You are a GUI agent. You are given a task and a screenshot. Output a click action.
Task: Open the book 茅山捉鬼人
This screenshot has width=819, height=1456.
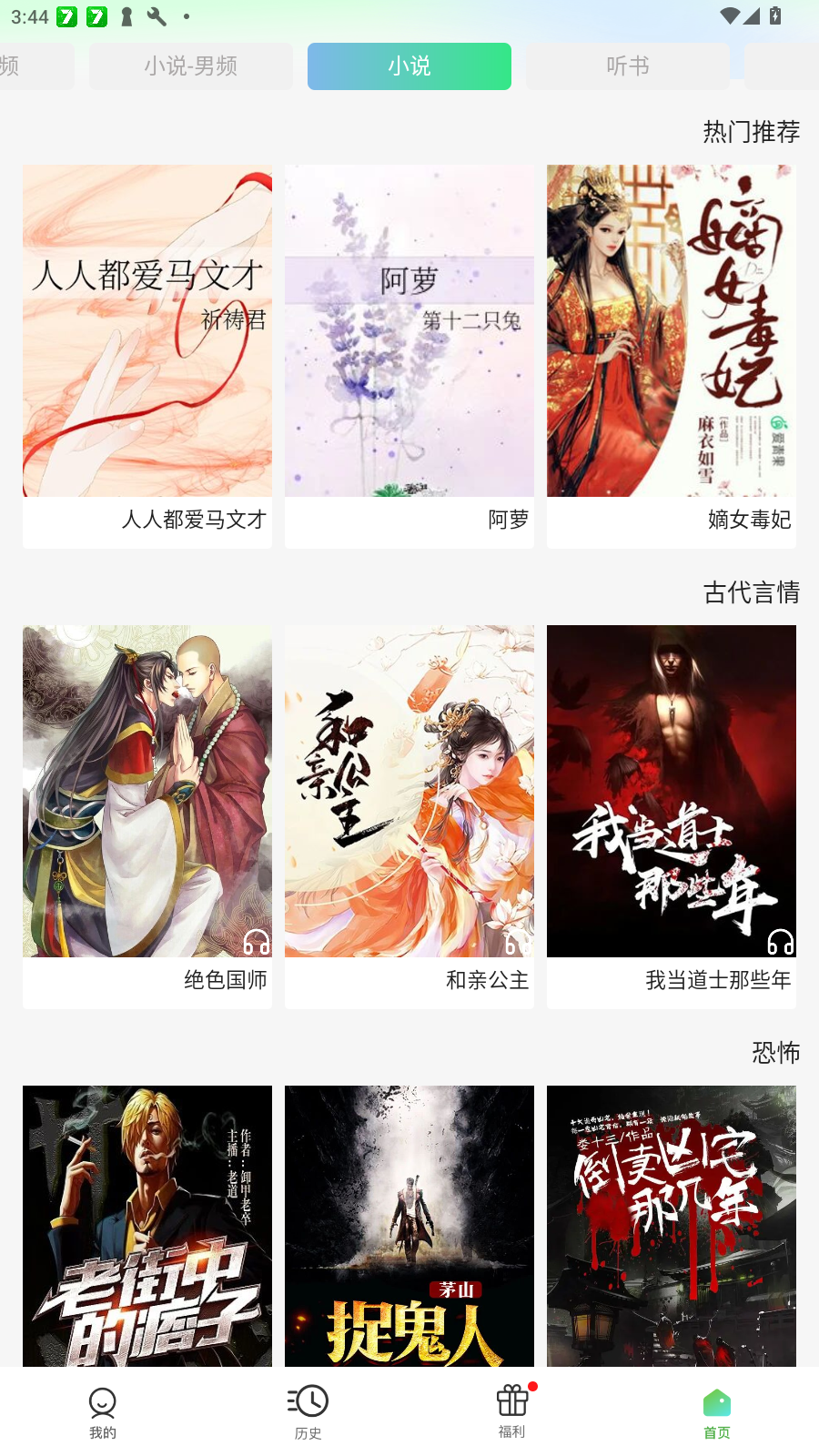(409, 1224)
